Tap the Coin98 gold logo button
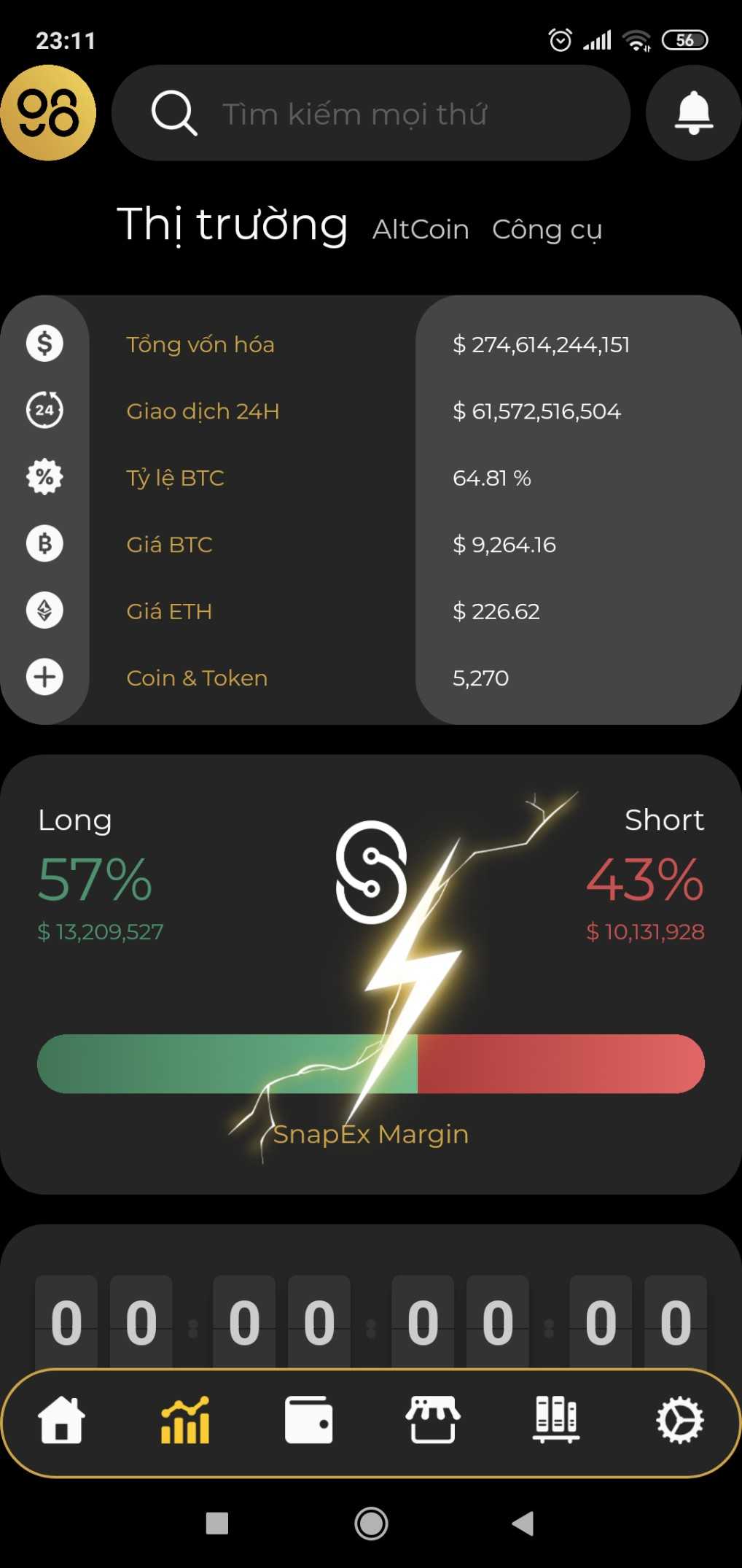Image resolution: width=742 pixels, height=1568 pixels. [x=48, y=113]
